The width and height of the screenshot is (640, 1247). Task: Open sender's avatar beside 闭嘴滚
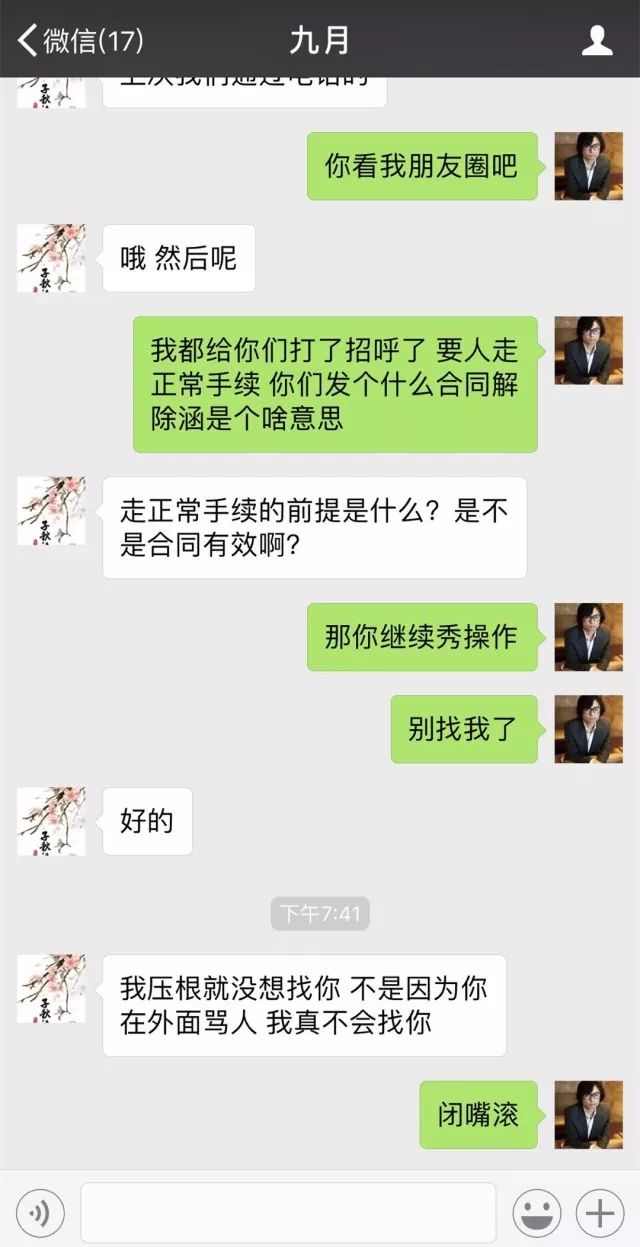[x=588, y=1114]
